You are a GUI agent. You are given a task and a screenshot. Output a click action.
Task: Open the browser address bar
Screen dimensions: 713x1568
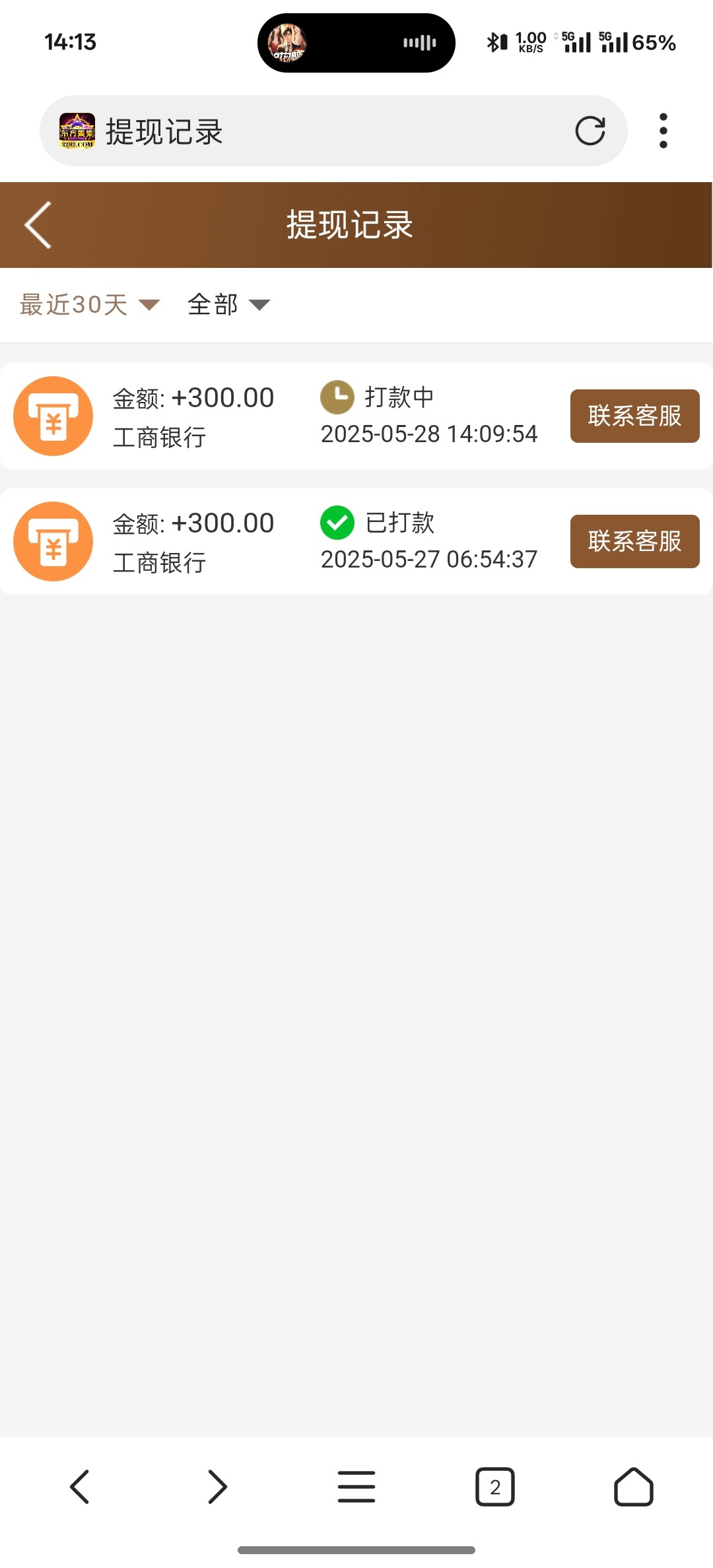(330, 131)
